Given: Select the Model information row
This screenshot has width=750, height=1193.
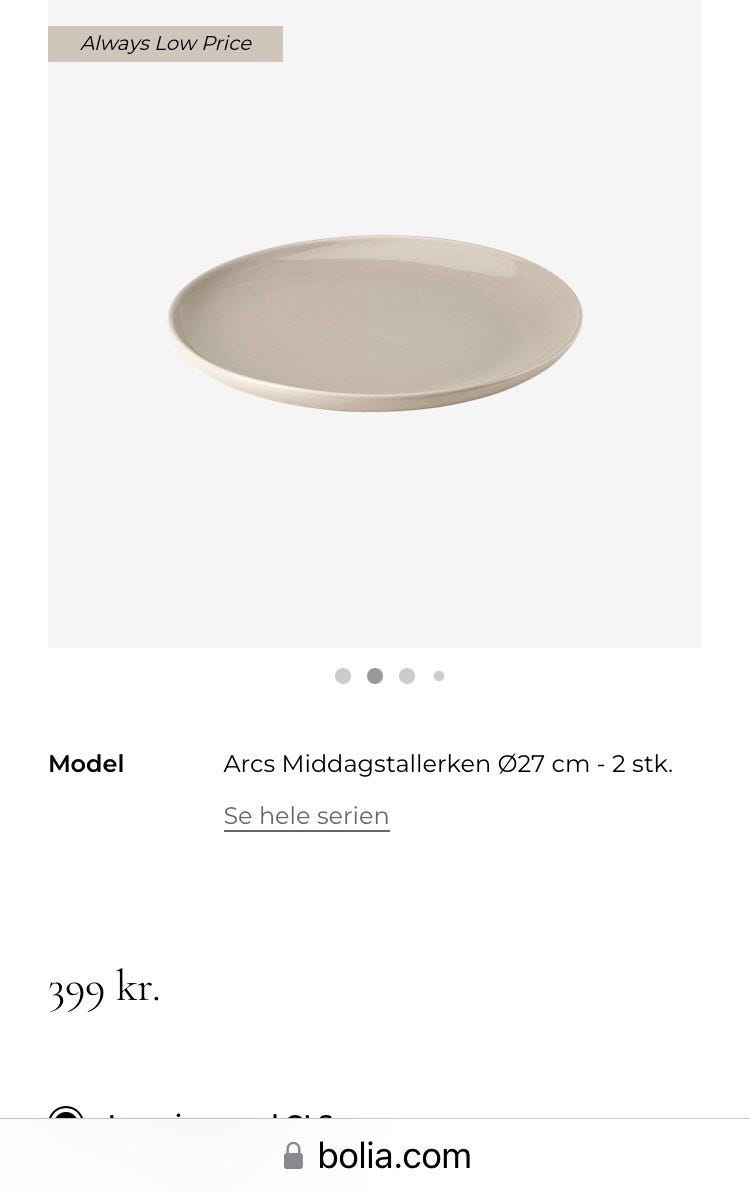Looking at the screenshot, I should pyautogui.click(x=86, y=764).
